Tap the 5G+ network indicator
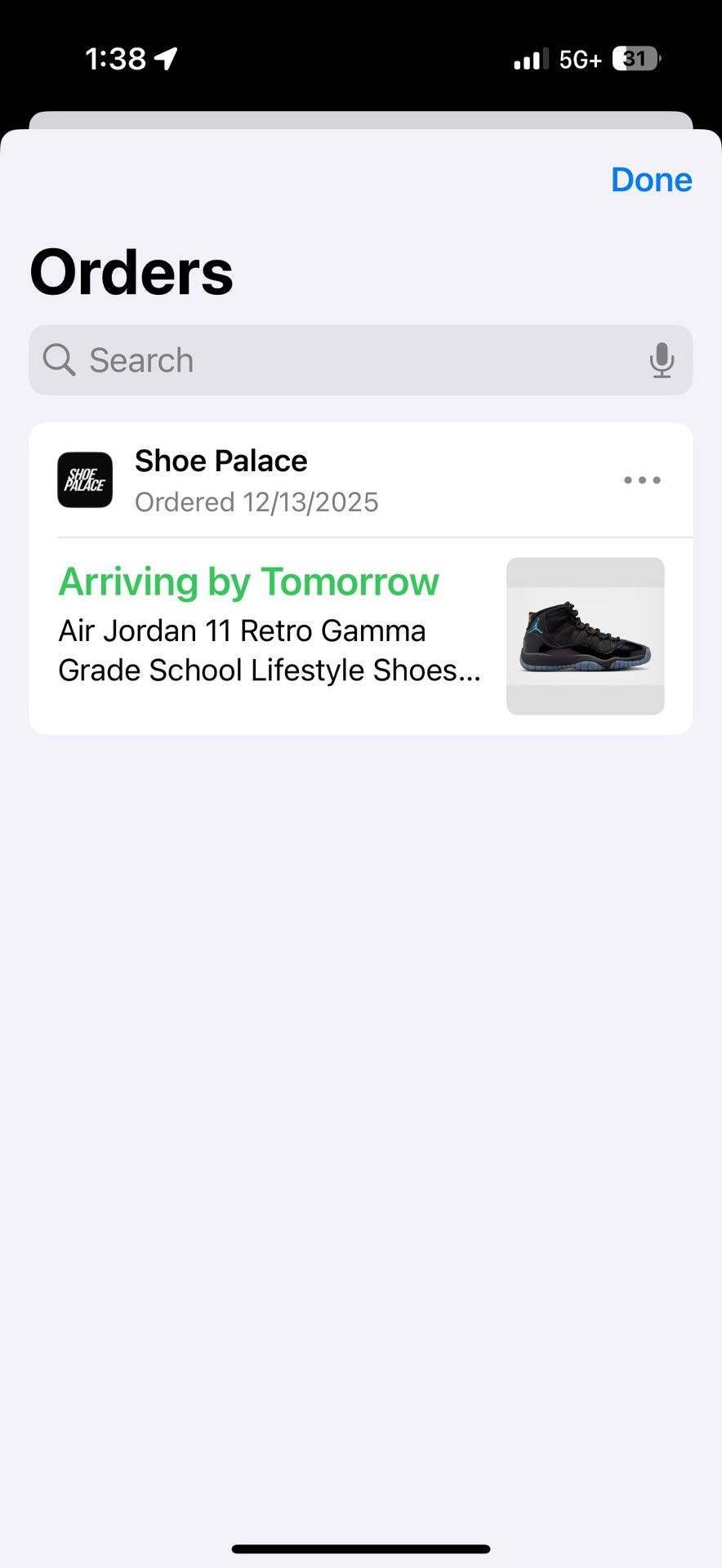Viewport: 722px width, 1568px height. click(x=580, y=59)
